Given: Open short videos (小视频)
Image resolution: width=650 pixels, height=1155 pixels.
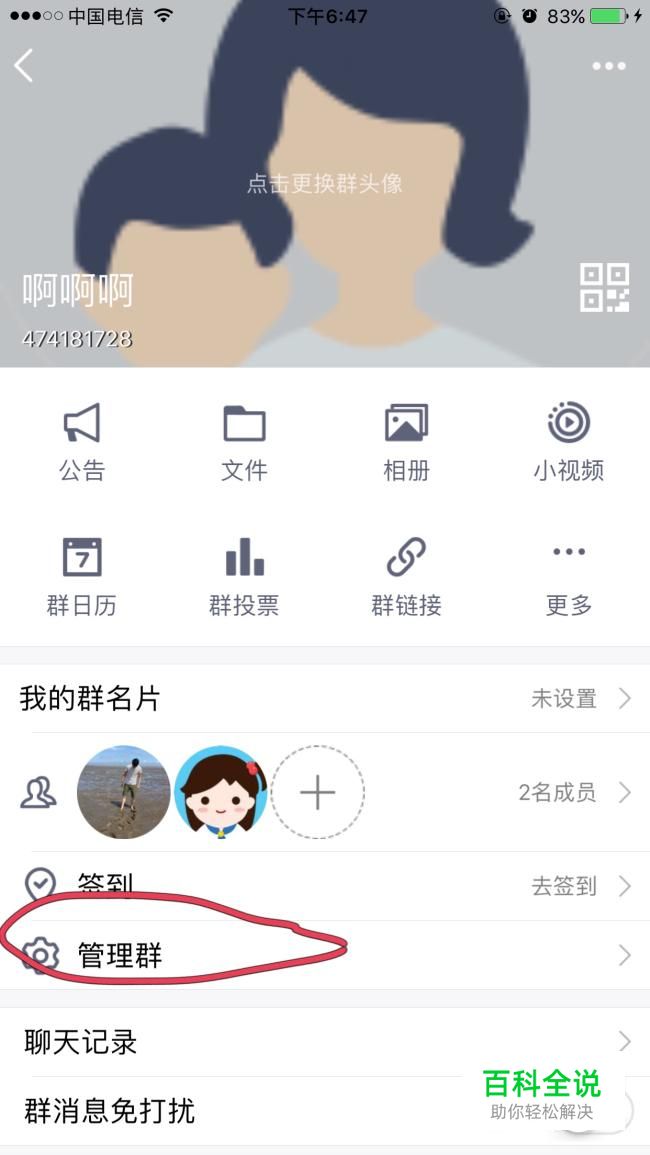Looking at the screenshot, I should (x=568, y=442).
